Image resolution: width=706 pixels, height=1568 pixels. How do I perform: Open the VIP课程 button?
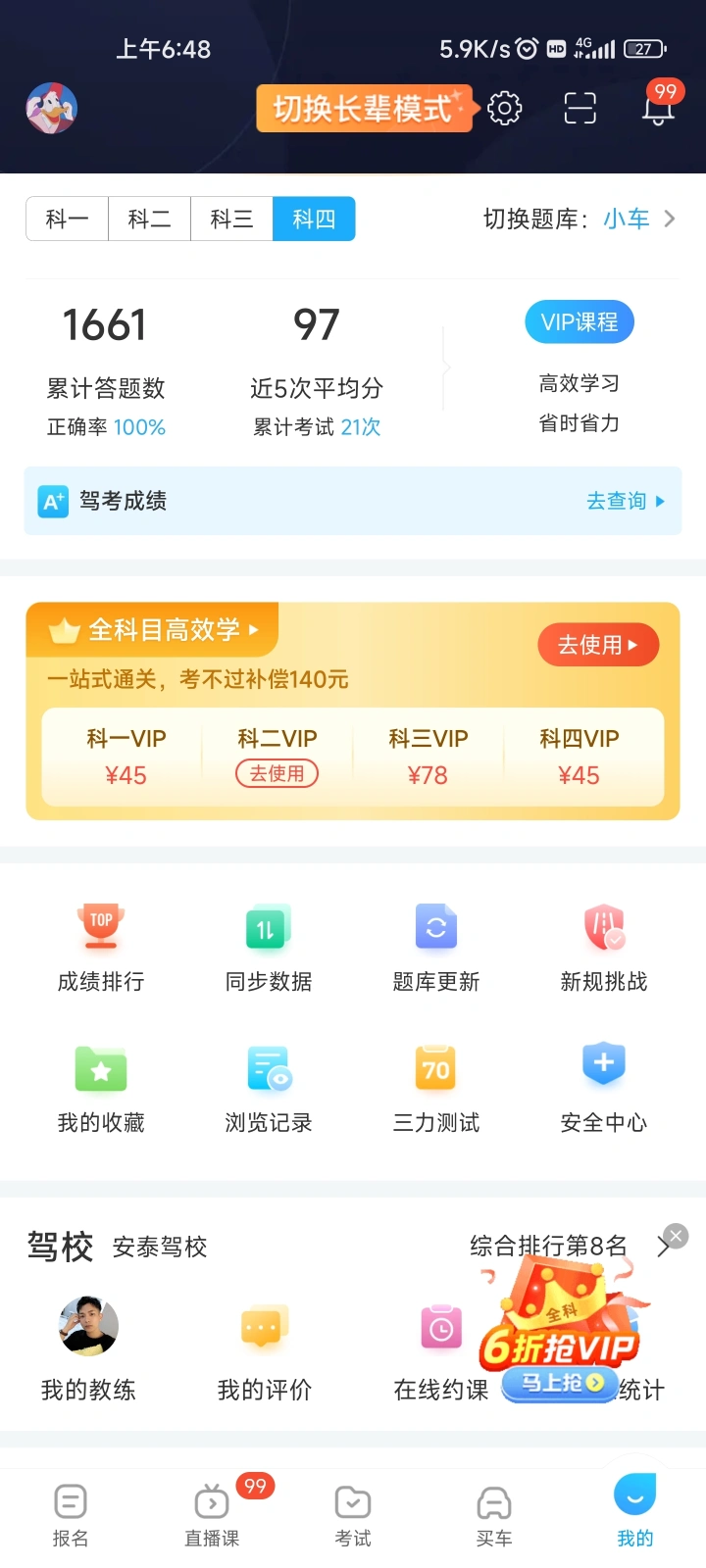point(580,322)
